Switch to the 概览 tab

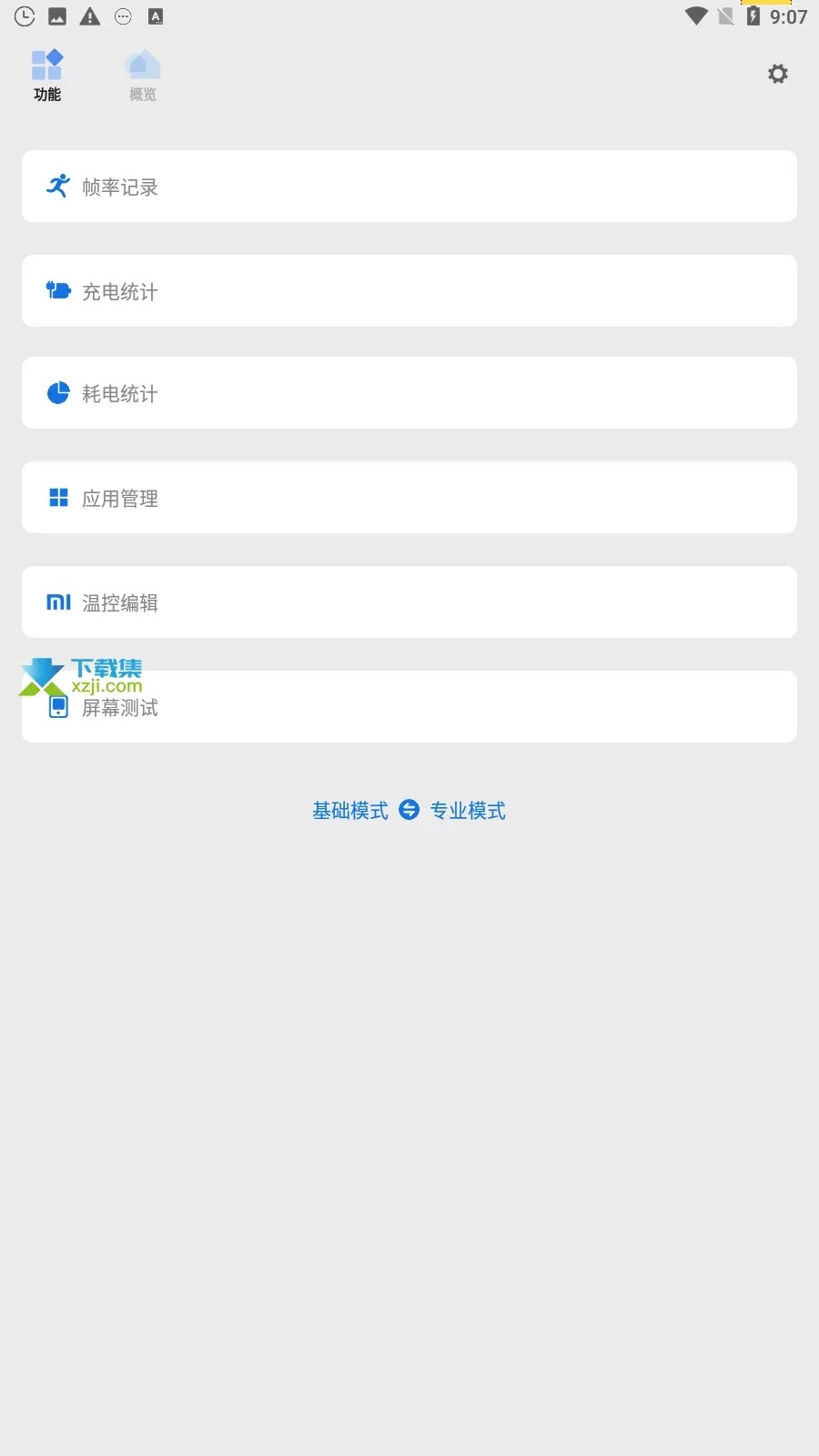142,76
